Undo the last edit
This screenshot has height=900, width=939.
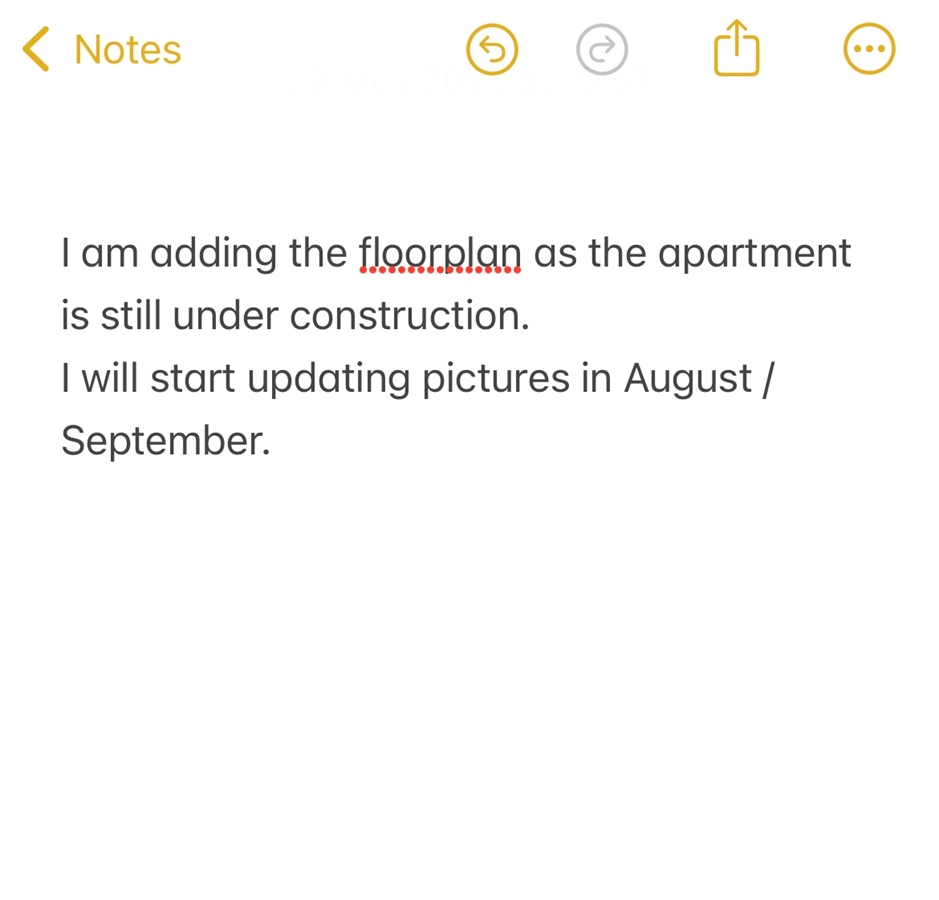[492, 50]
